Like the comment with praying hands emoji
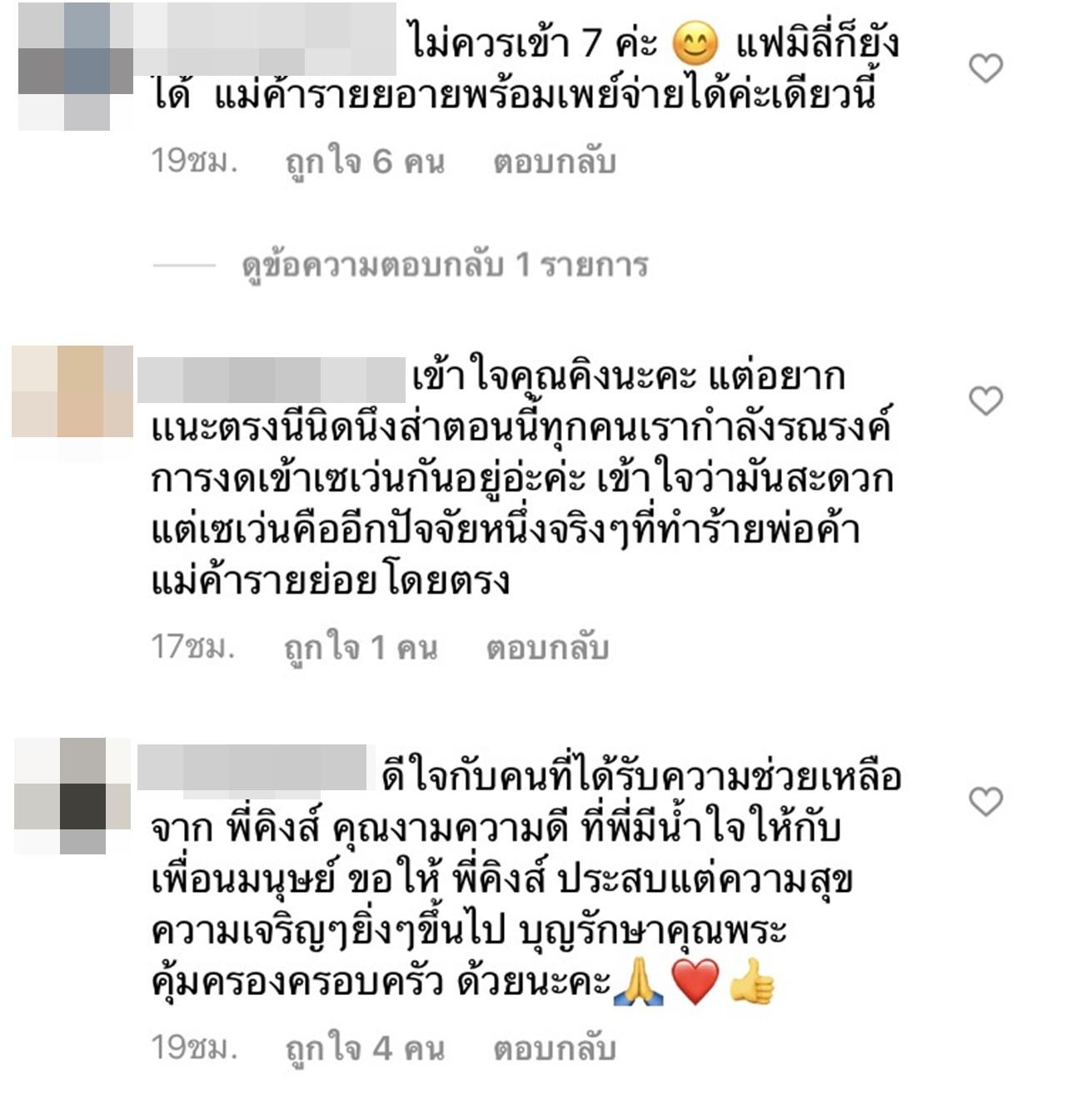This screenshot has height=1120, width=1066. click(x=986, y=802)
